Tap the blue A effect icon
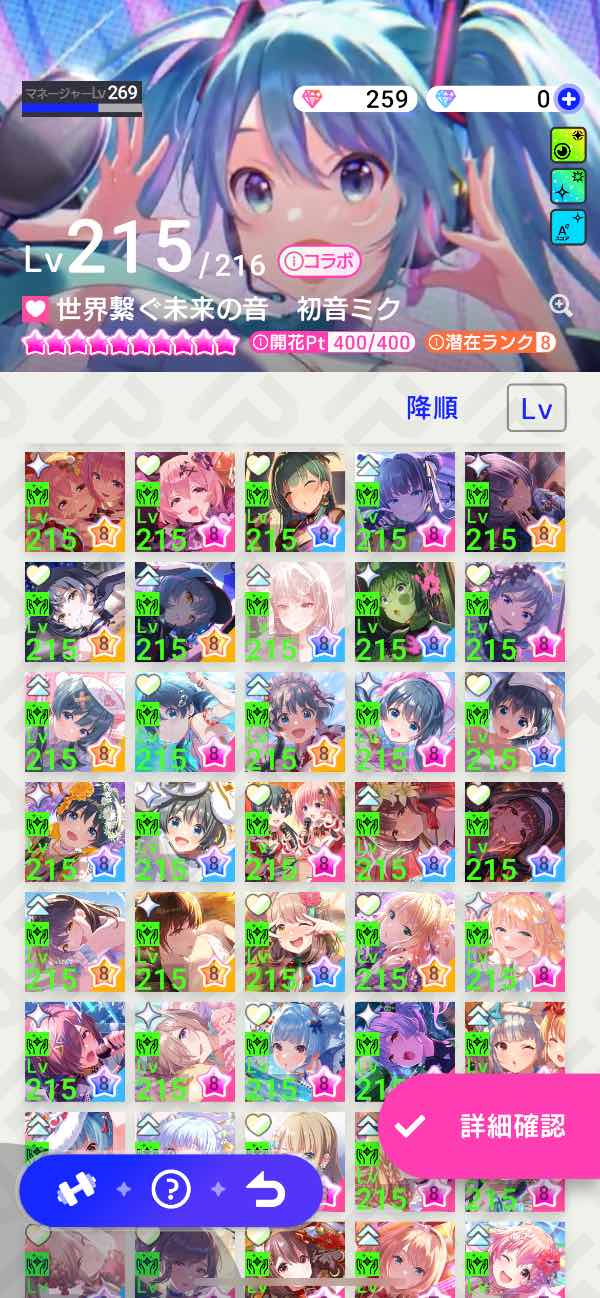 tap(569, 227)
